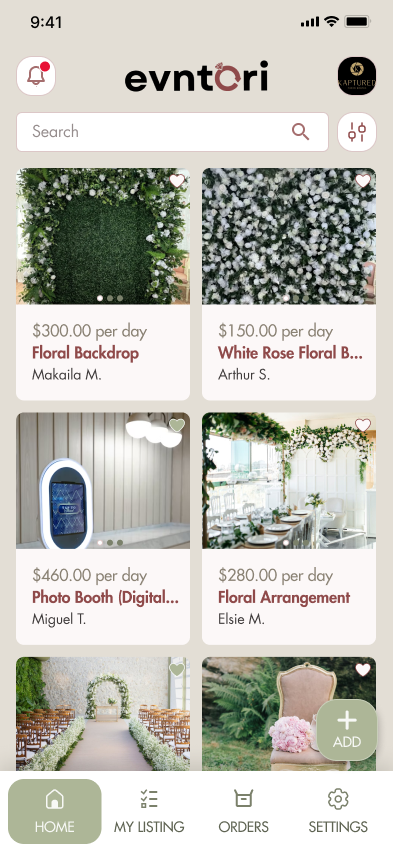Add a new listing

(347, 730)
